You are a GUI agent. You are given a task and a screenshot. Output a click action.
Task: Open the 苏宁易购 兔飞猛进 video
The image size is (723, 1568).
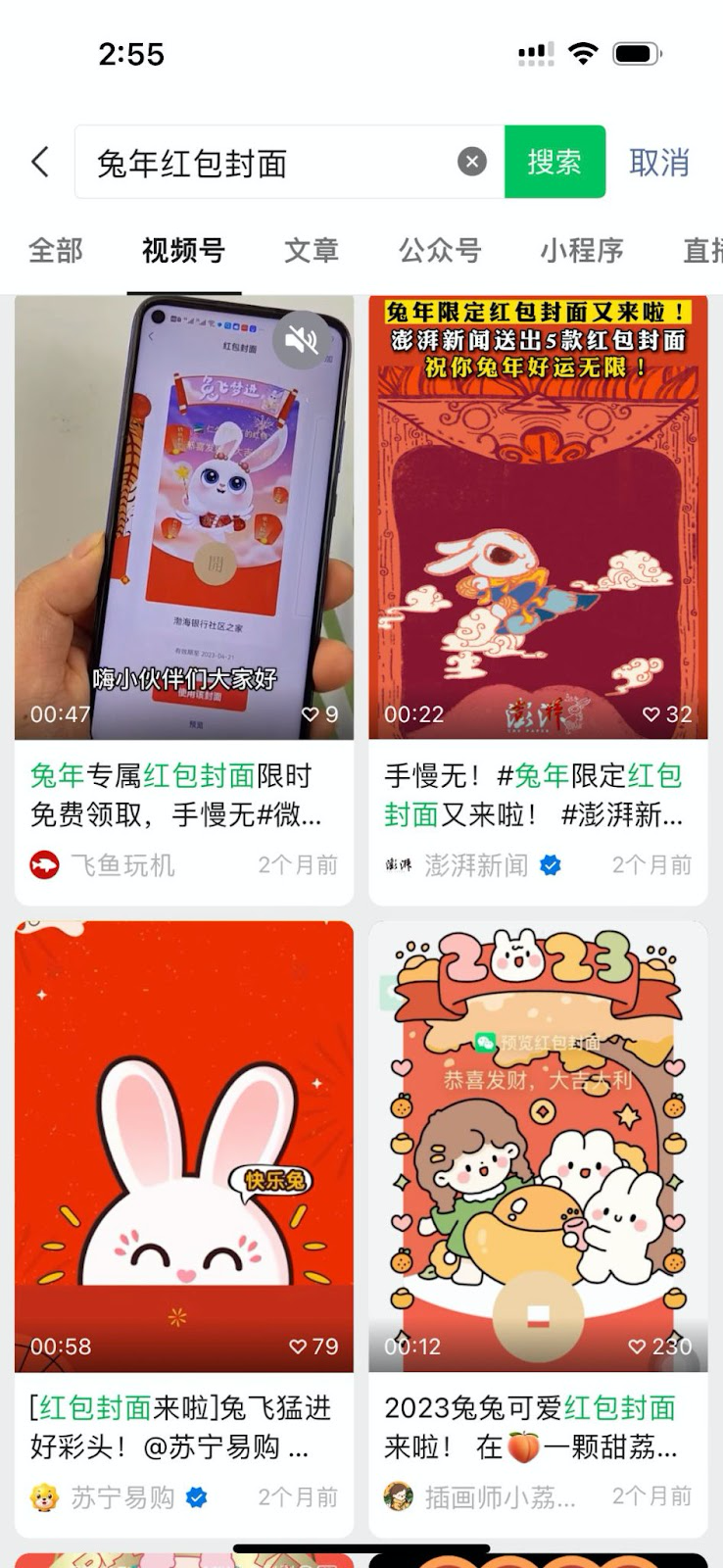click(x=184, y=1147)
